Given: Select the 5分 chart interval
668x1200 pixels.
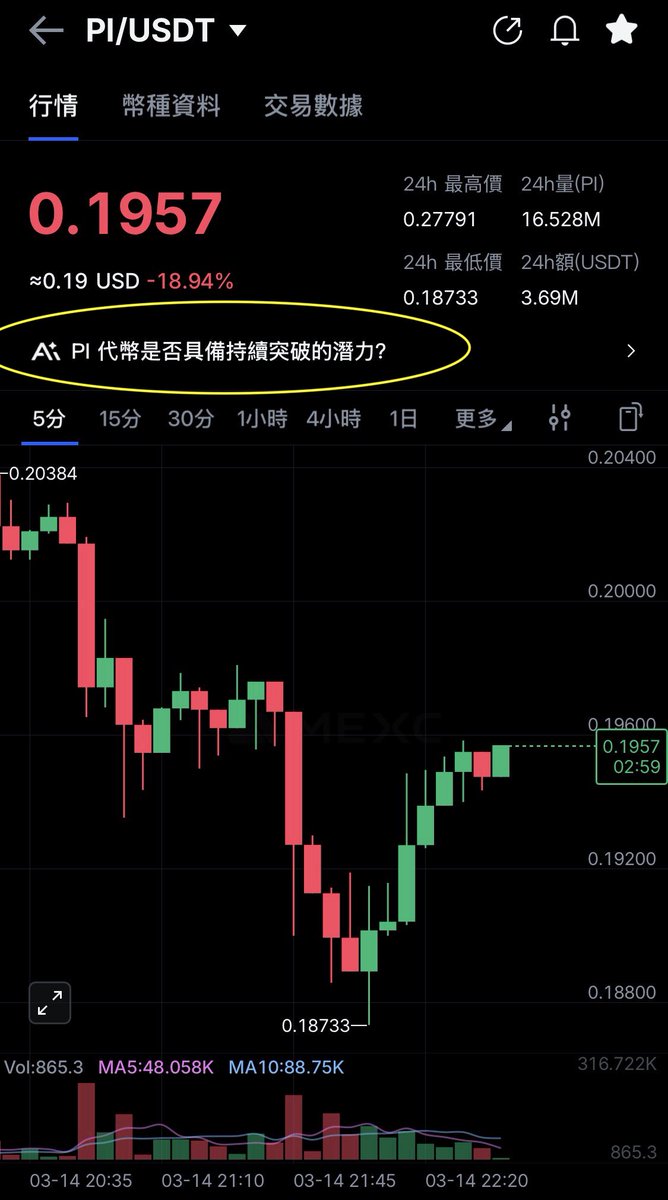Looking at the screenshot, I should tap(49, 418).
